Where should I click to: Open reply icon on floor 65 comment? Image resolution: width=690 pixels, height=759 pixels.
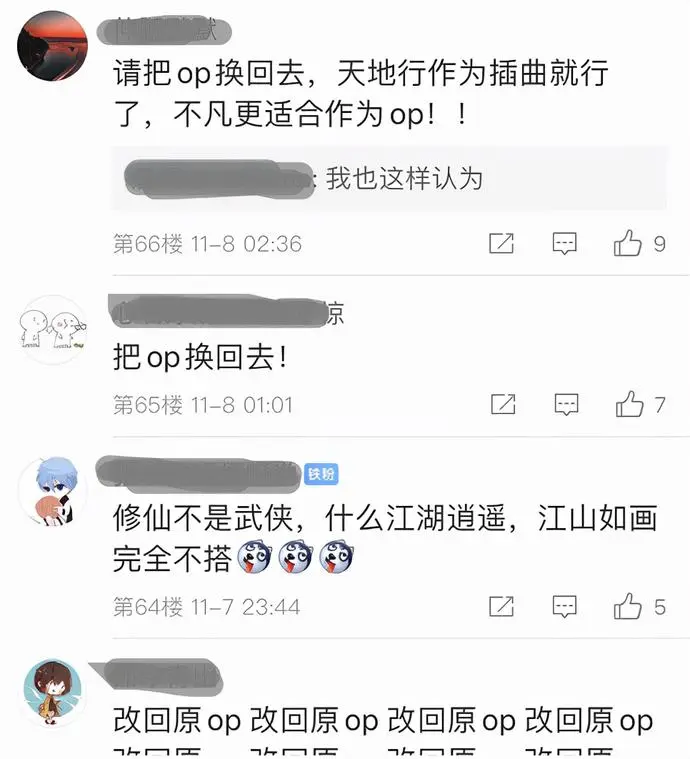pos(566,404)
